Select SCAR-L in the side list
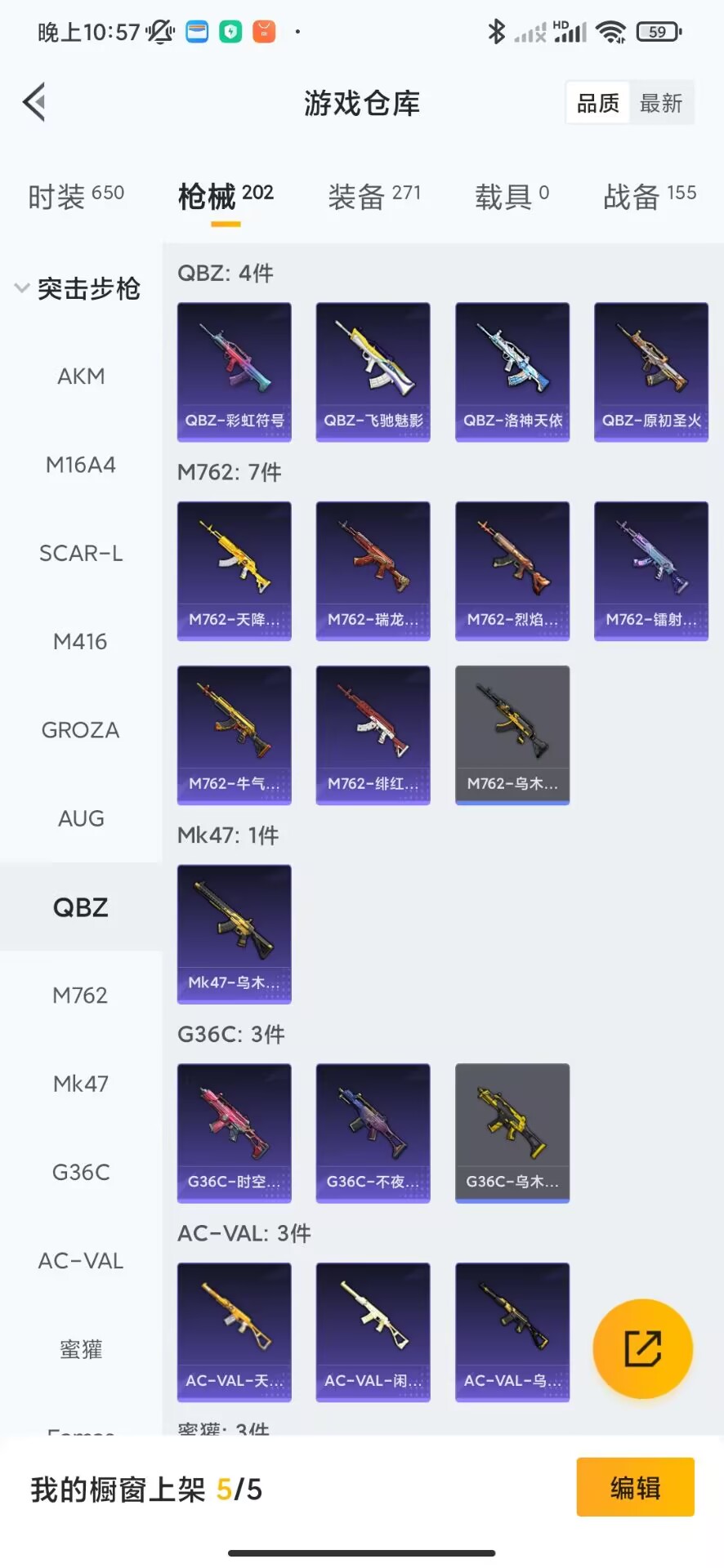Viewport: 724px width, 1568px height. tap(81, 554)
